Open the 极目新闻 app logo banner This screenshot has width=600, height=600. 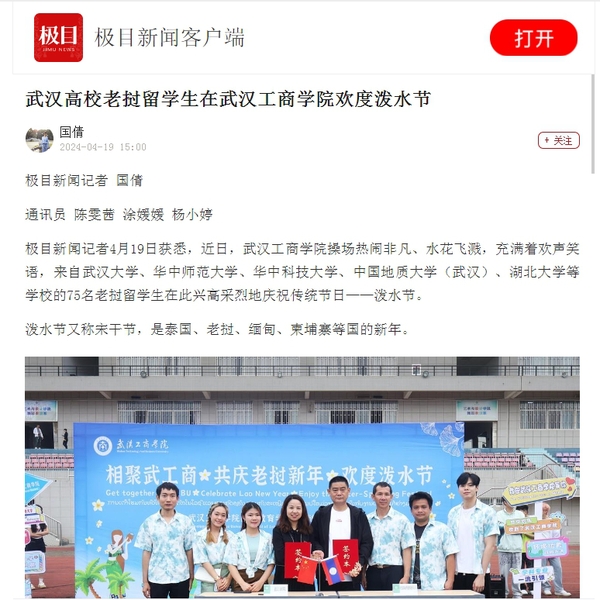[x=58, y=38]
